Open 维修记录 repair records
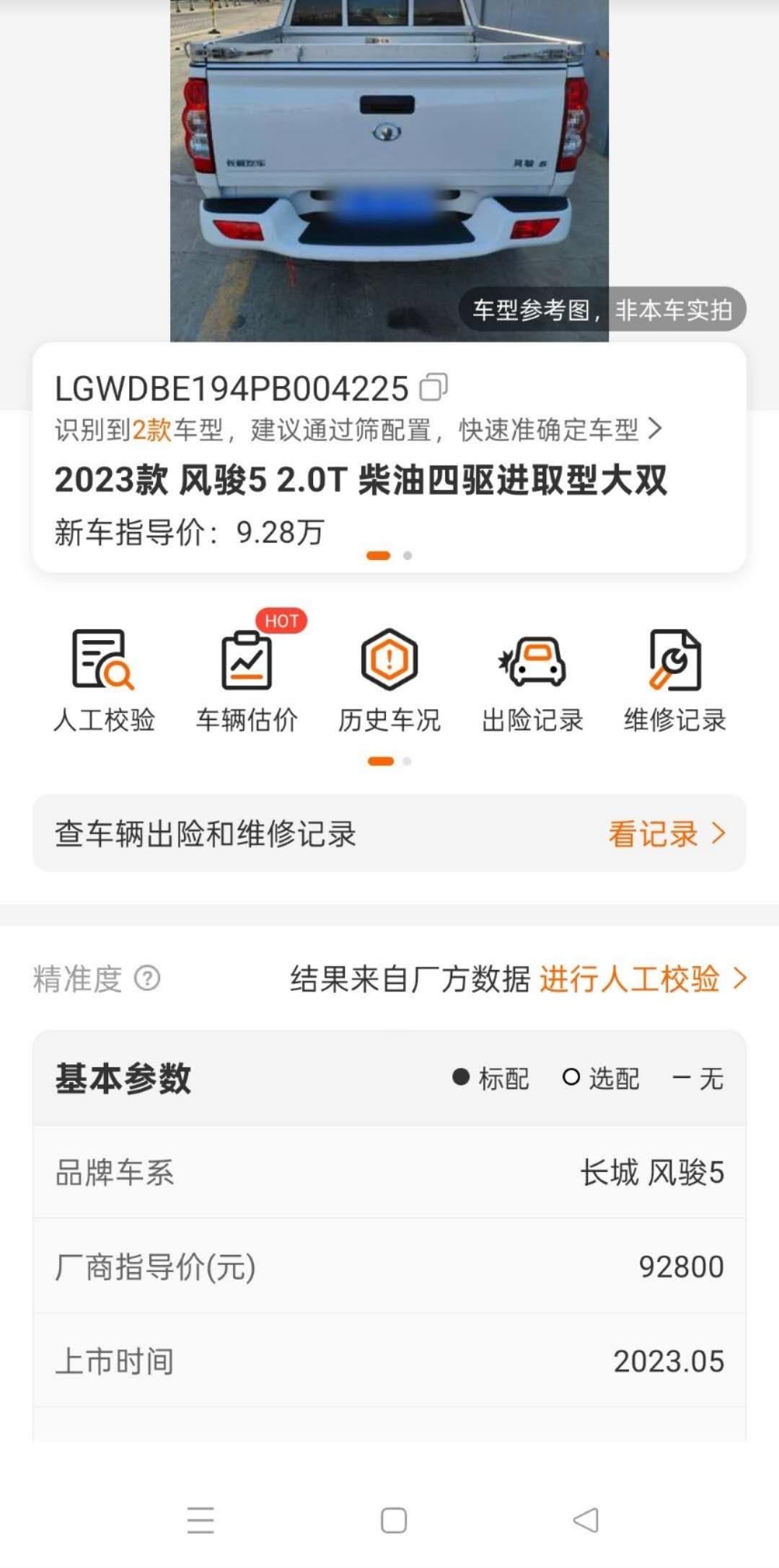 (674, 680)
